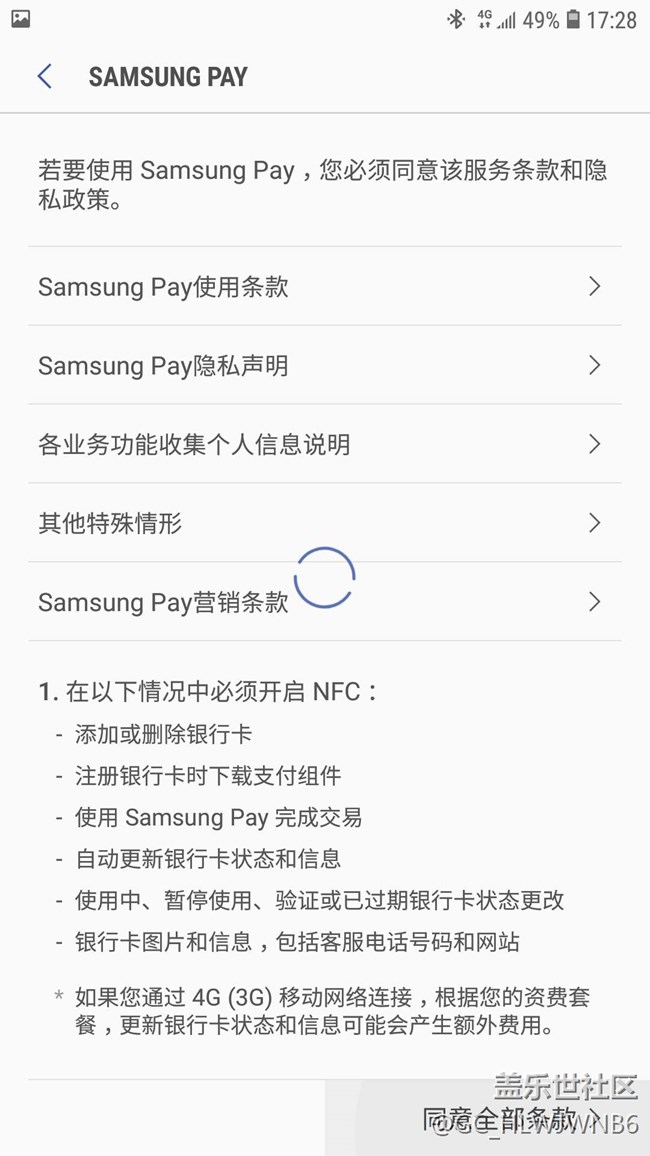Open 各业务功能收集个人信息说明

point(324,444)
